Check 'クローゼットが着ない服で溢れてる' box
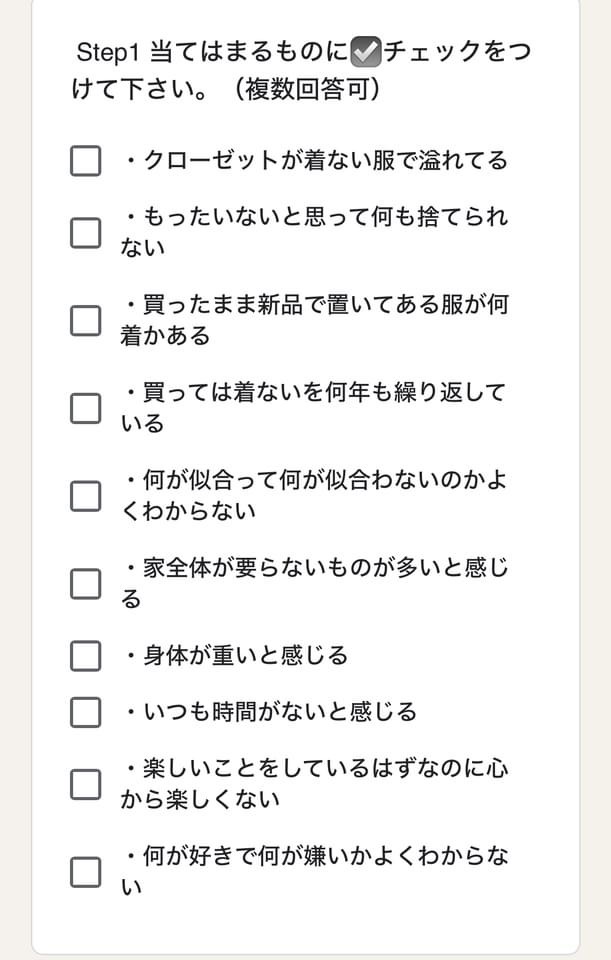The height and width of the screenshot is (960, 611). [86, 160]
